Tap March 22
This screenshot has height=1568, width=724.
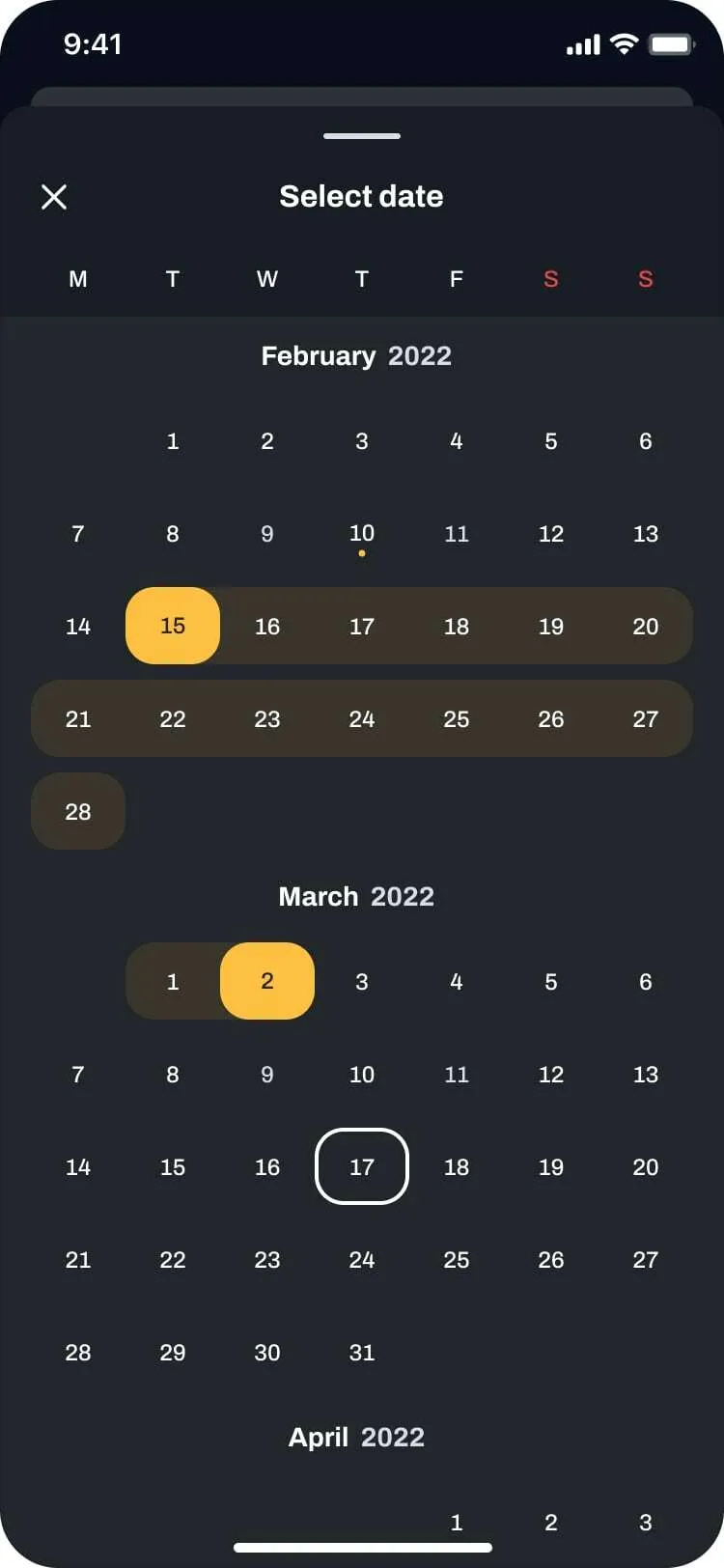(173, 1259)
